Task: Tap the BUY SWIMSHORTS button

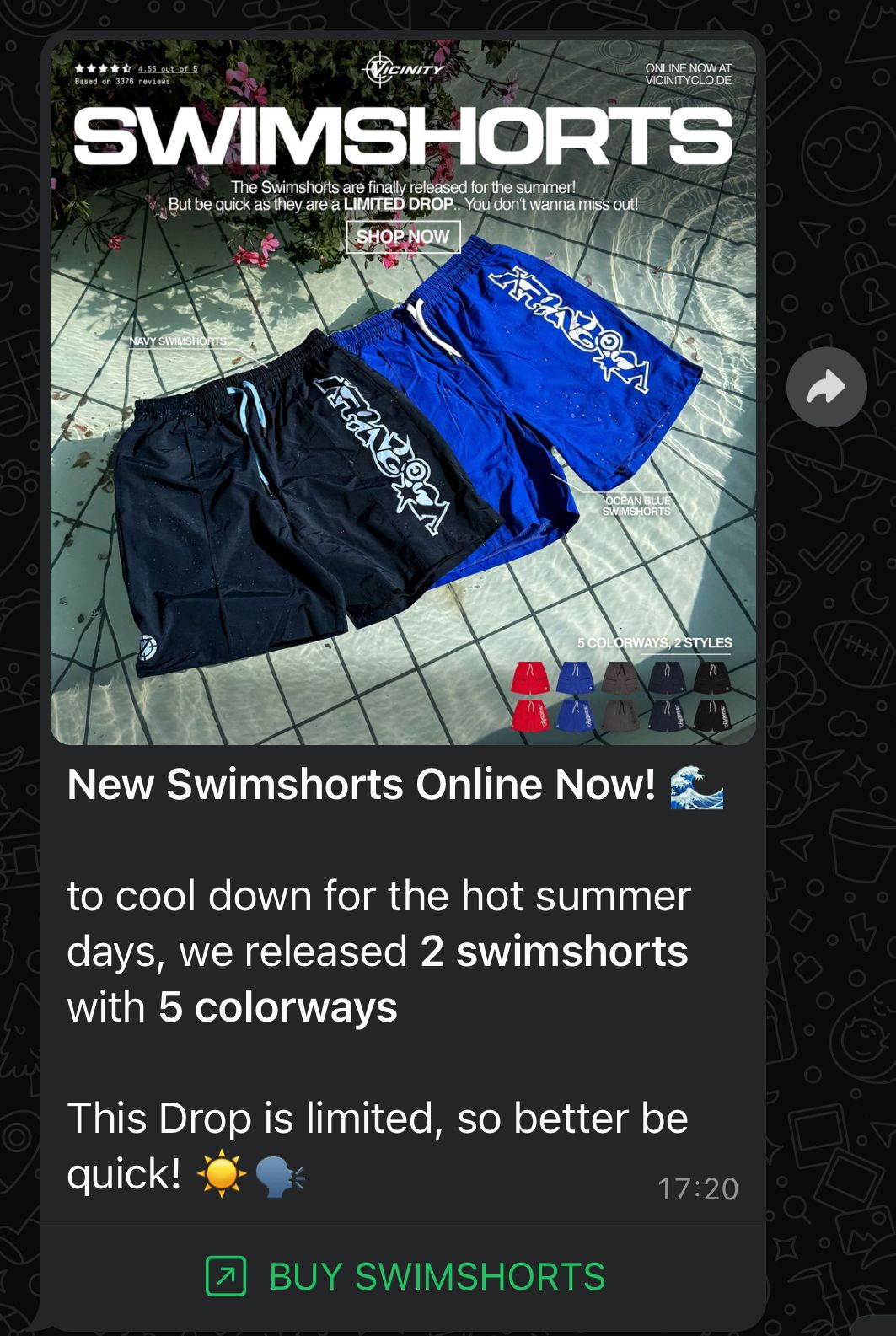Action: (x=405, y=1276)
